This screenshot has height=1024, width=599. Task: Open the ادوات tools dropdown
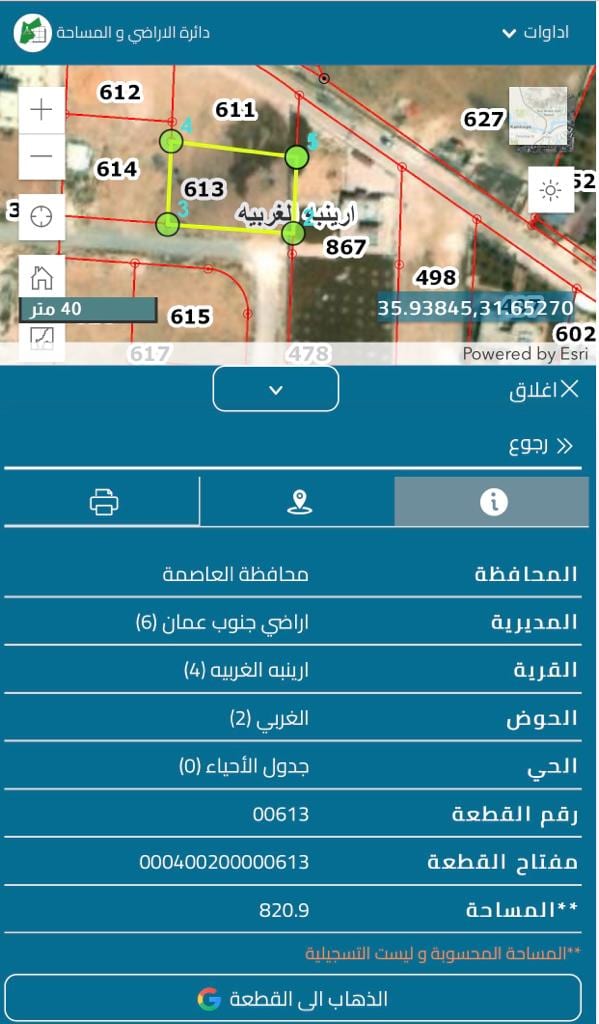(x=536, y=32)
